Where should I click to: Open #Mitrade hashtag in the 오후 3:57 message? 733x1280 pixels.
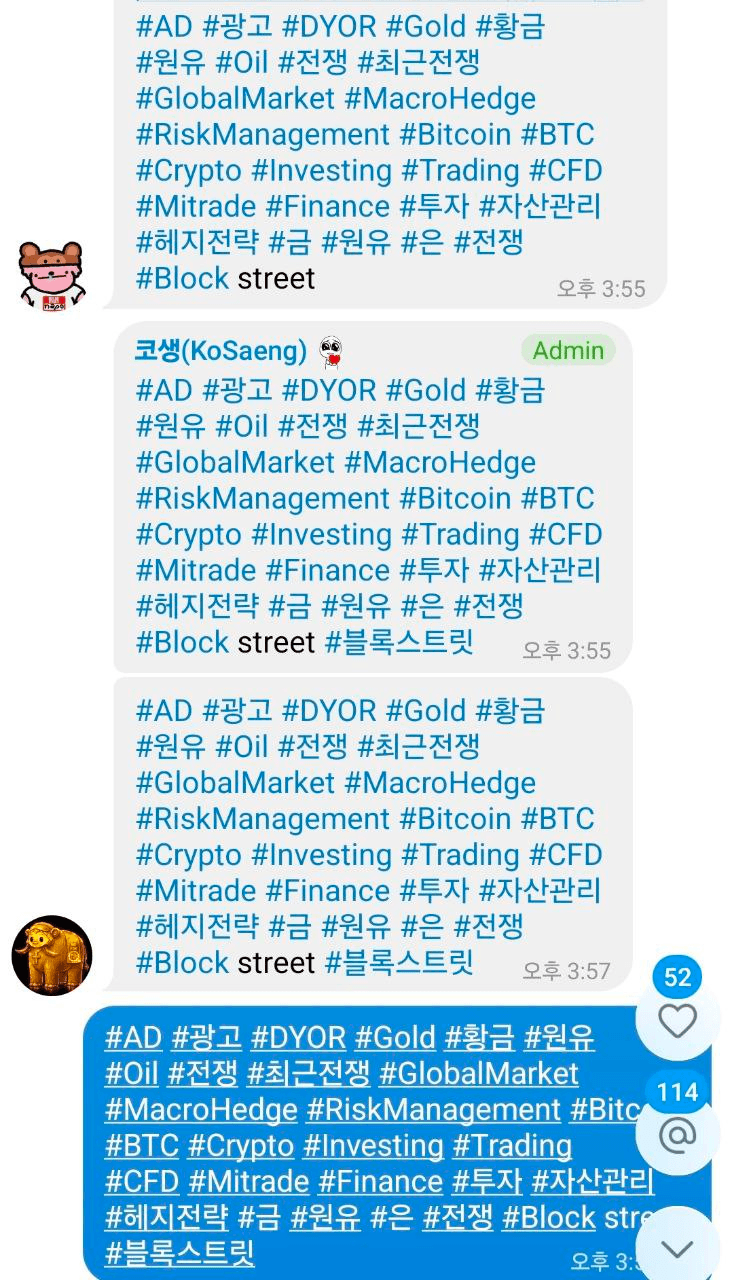[x=195, y=891]
